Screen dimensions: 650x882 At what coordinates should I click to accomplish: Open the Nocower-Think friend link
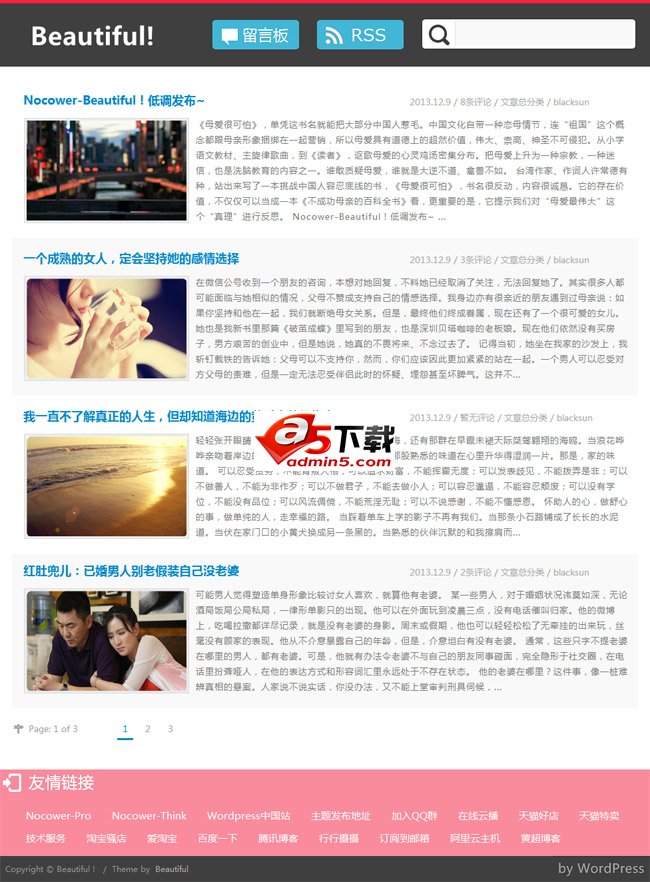[x=149, y=816]
